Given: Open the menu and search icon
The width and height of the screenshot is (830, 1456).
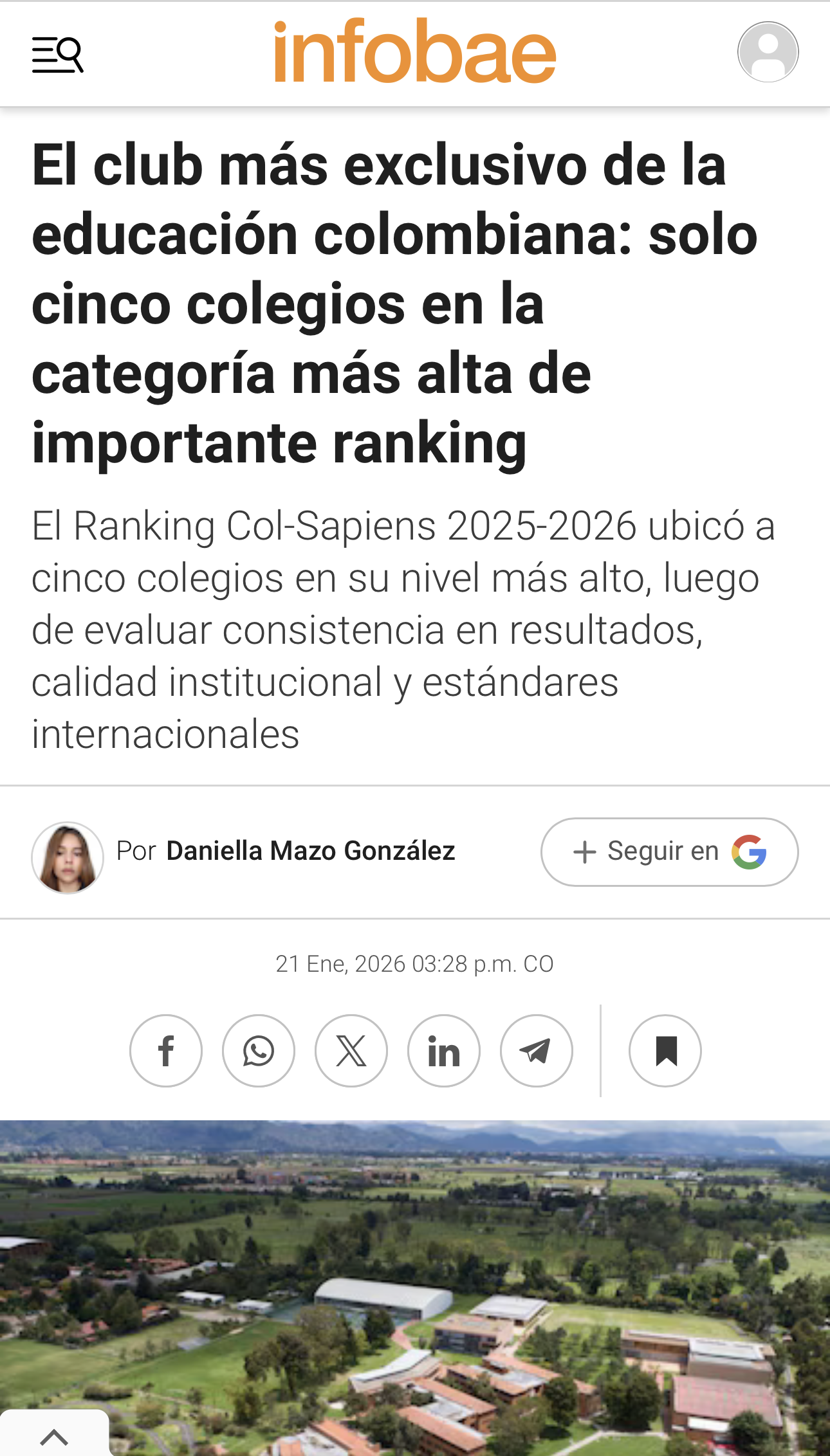Looking at the screenshot, I should [58, 55].
